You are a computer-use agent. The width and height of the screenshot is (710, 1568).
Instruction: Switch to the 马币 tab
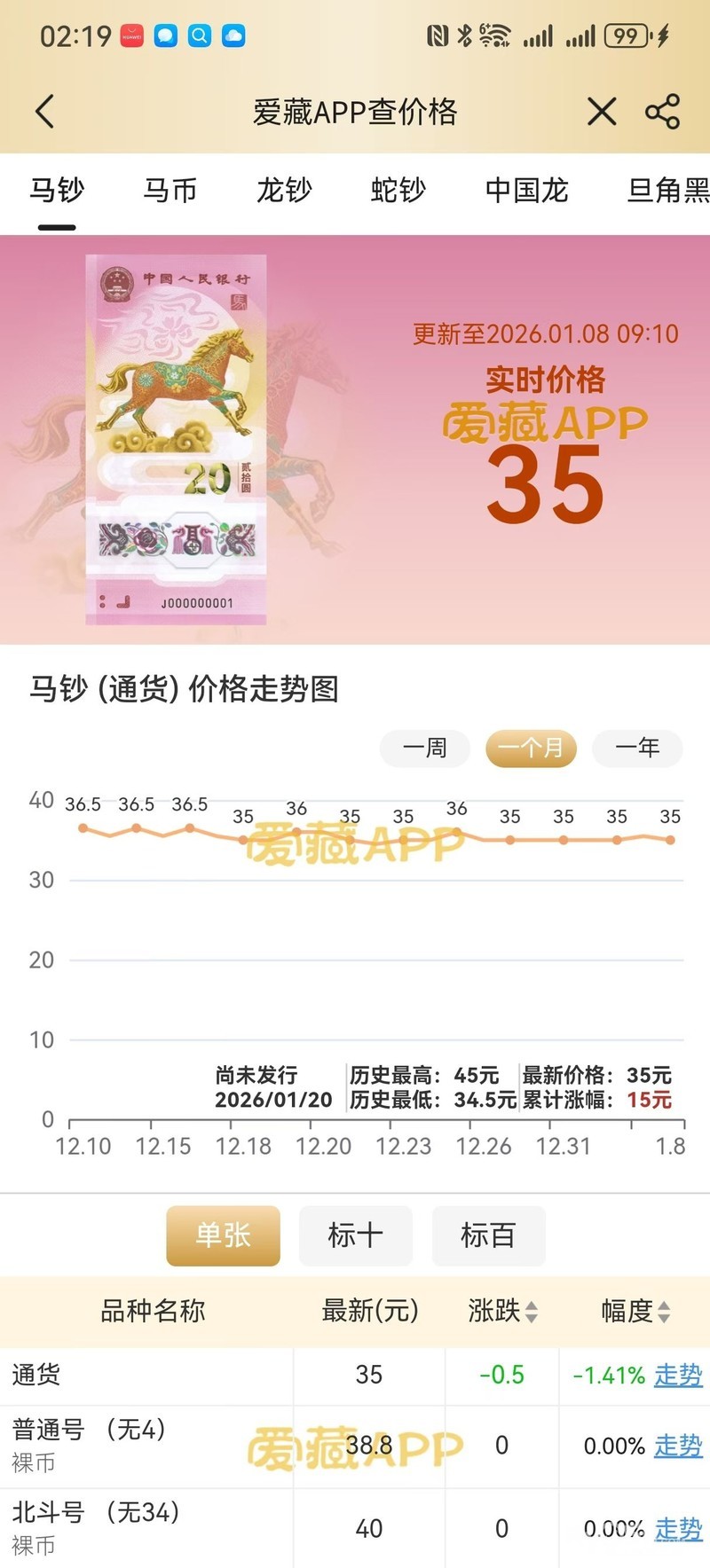(170, 190)
